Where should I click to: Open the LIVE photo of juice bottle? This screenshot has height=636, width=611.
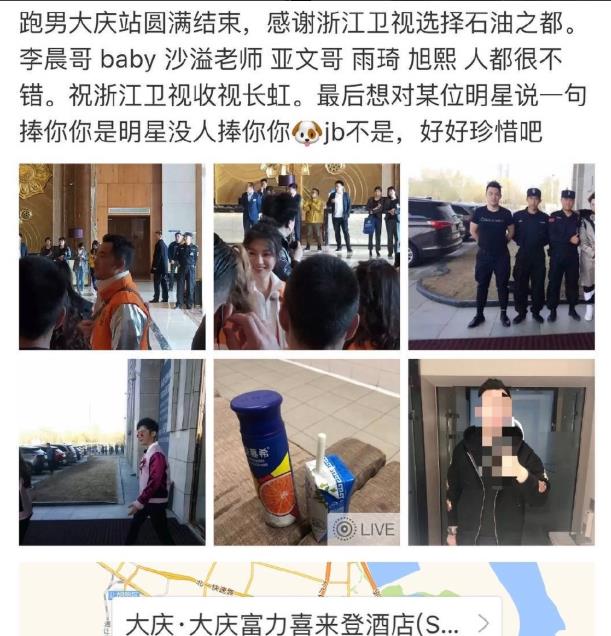point(306,452)
